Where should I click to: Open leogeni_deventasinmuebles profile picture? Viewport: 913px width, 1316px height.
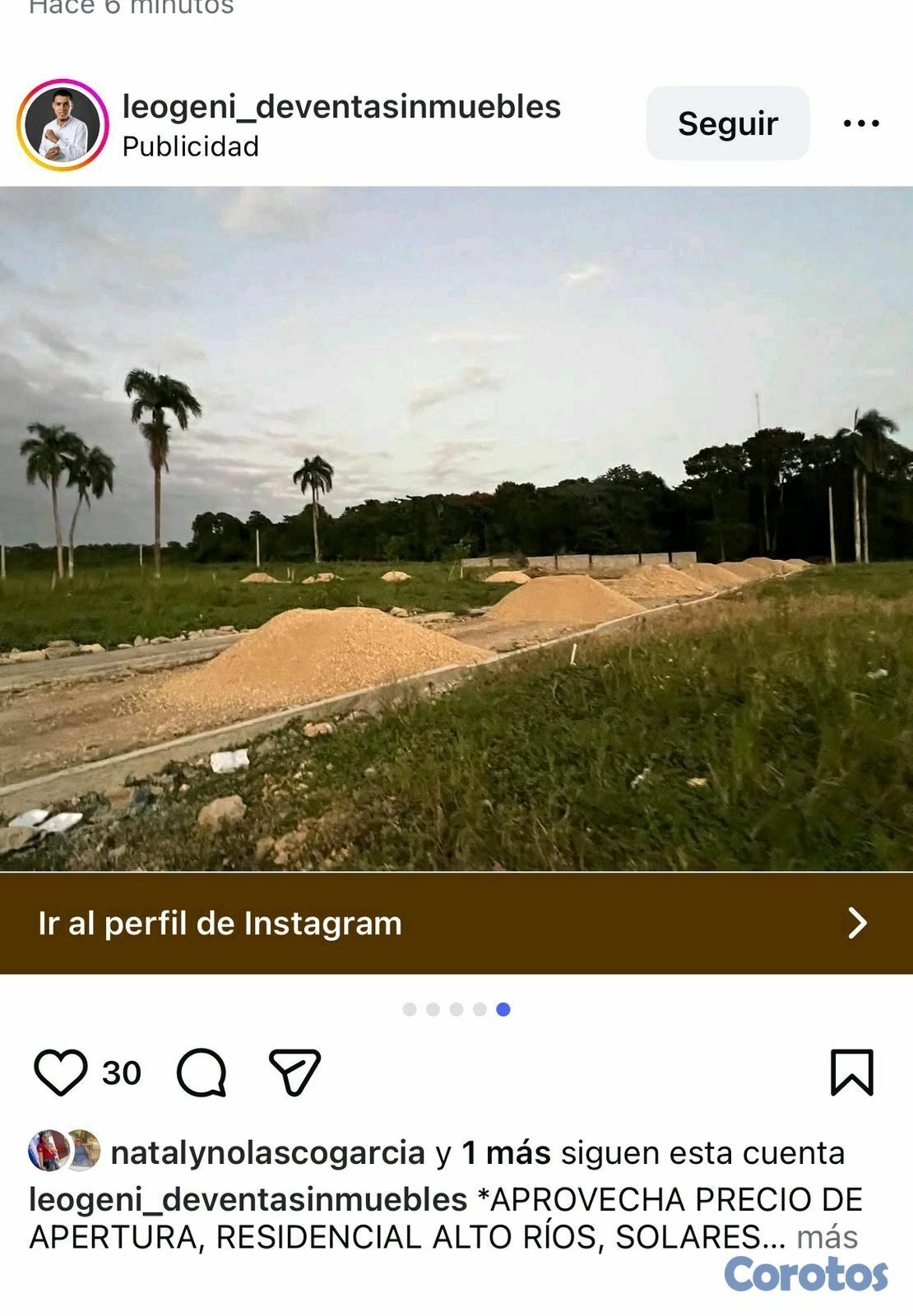coord(63,125)
